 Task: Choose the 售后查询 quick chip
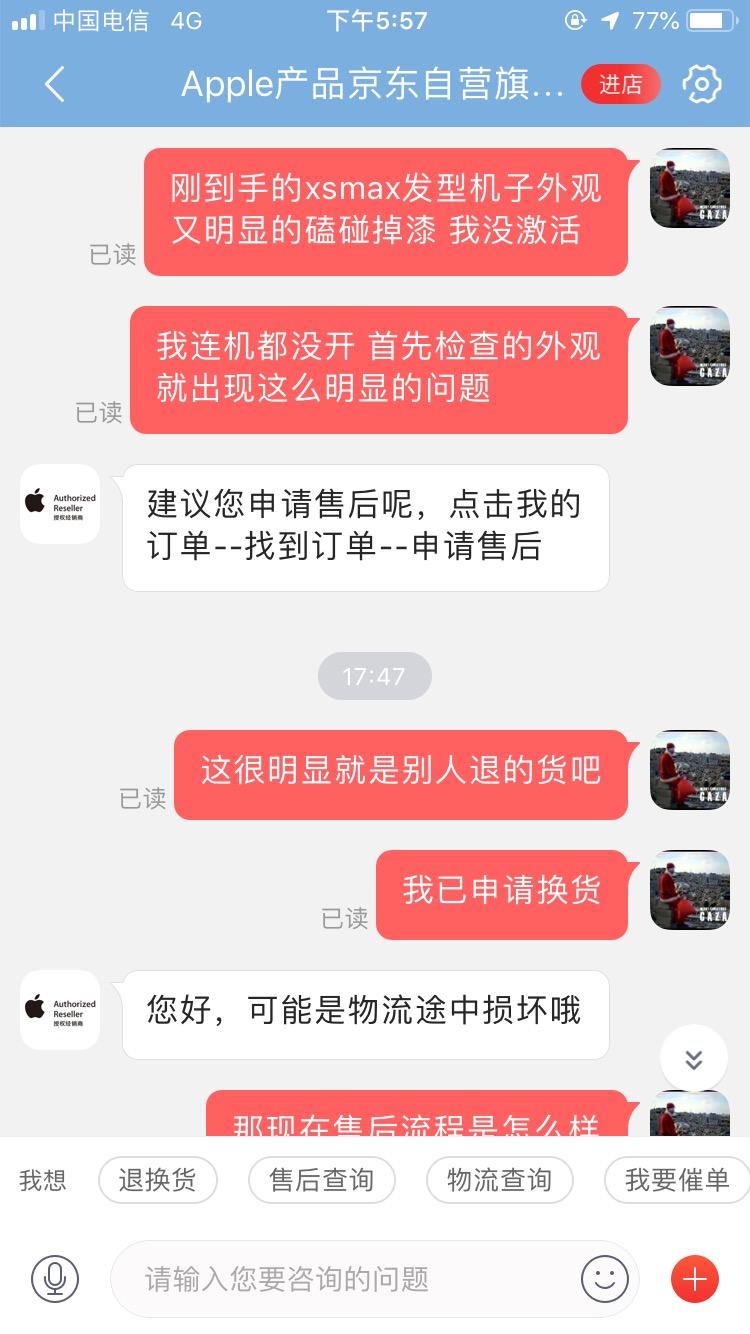321,1180
